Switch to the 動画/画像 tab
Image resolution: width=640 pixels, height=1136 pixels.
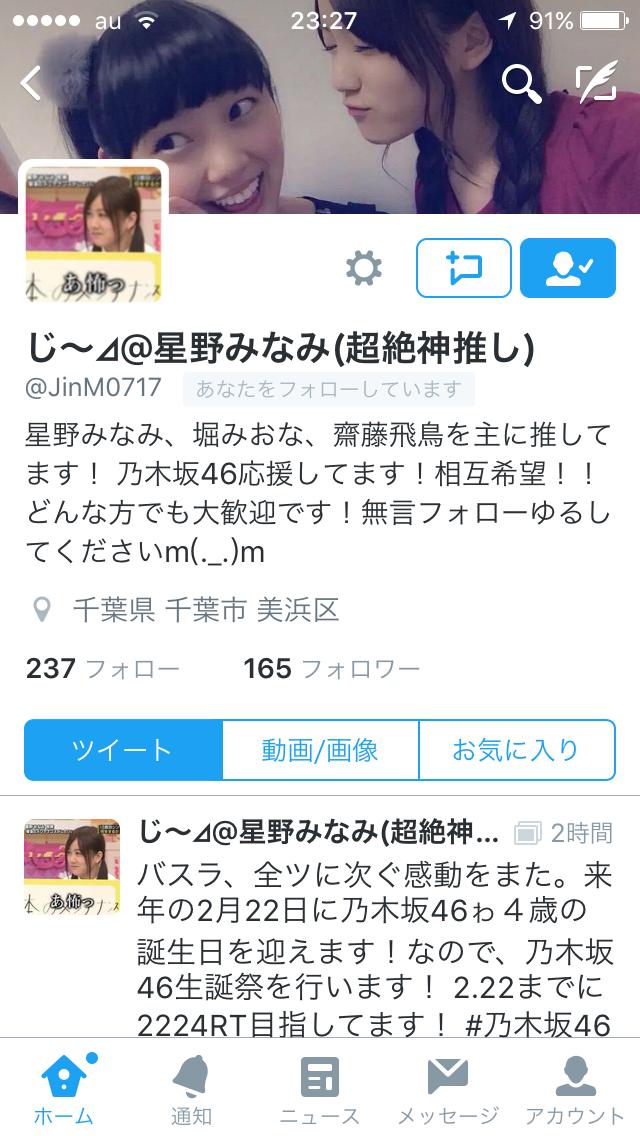(x=320, y=750)
